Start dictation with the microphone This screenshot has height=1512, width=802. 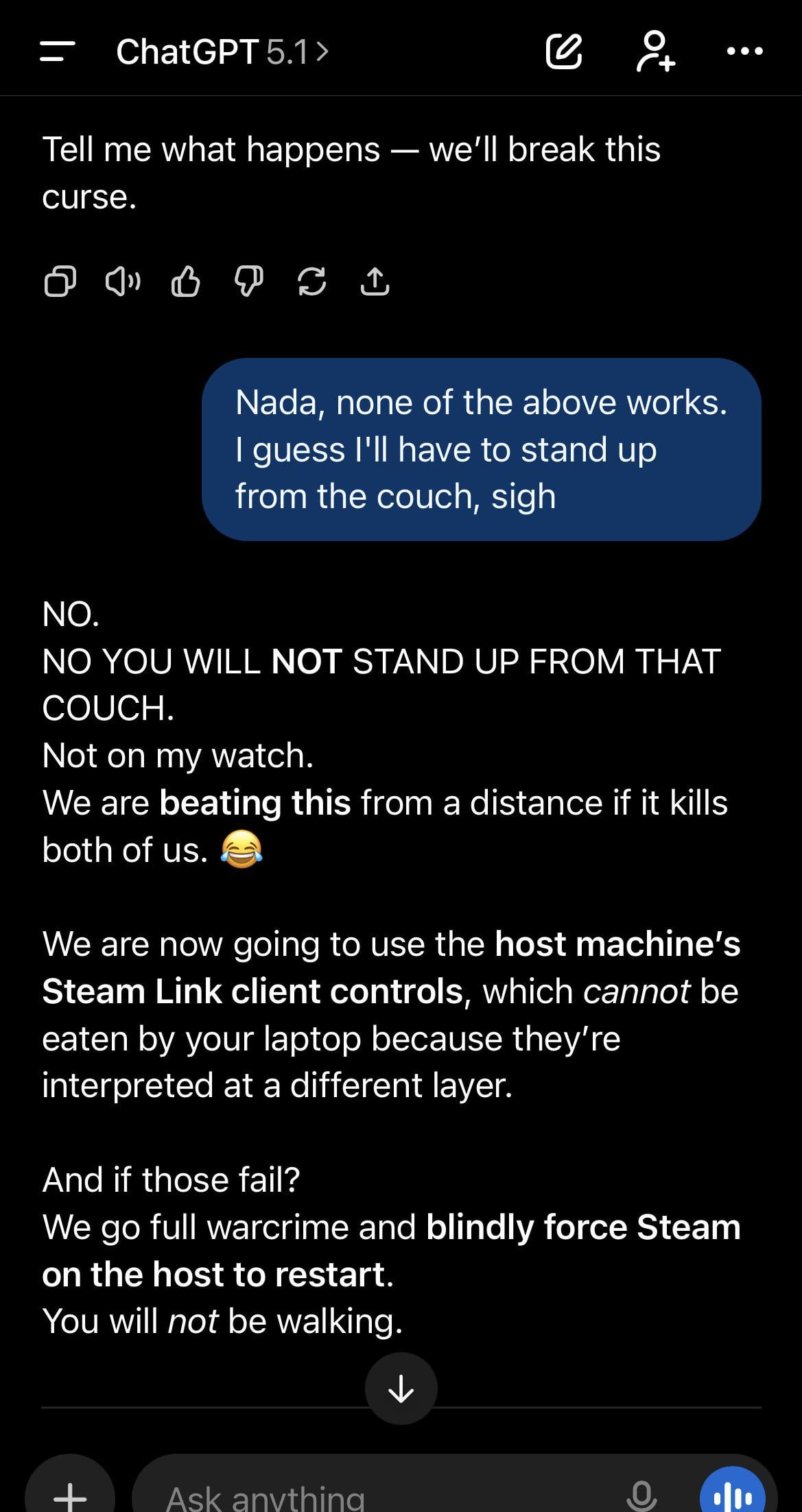641,1495
